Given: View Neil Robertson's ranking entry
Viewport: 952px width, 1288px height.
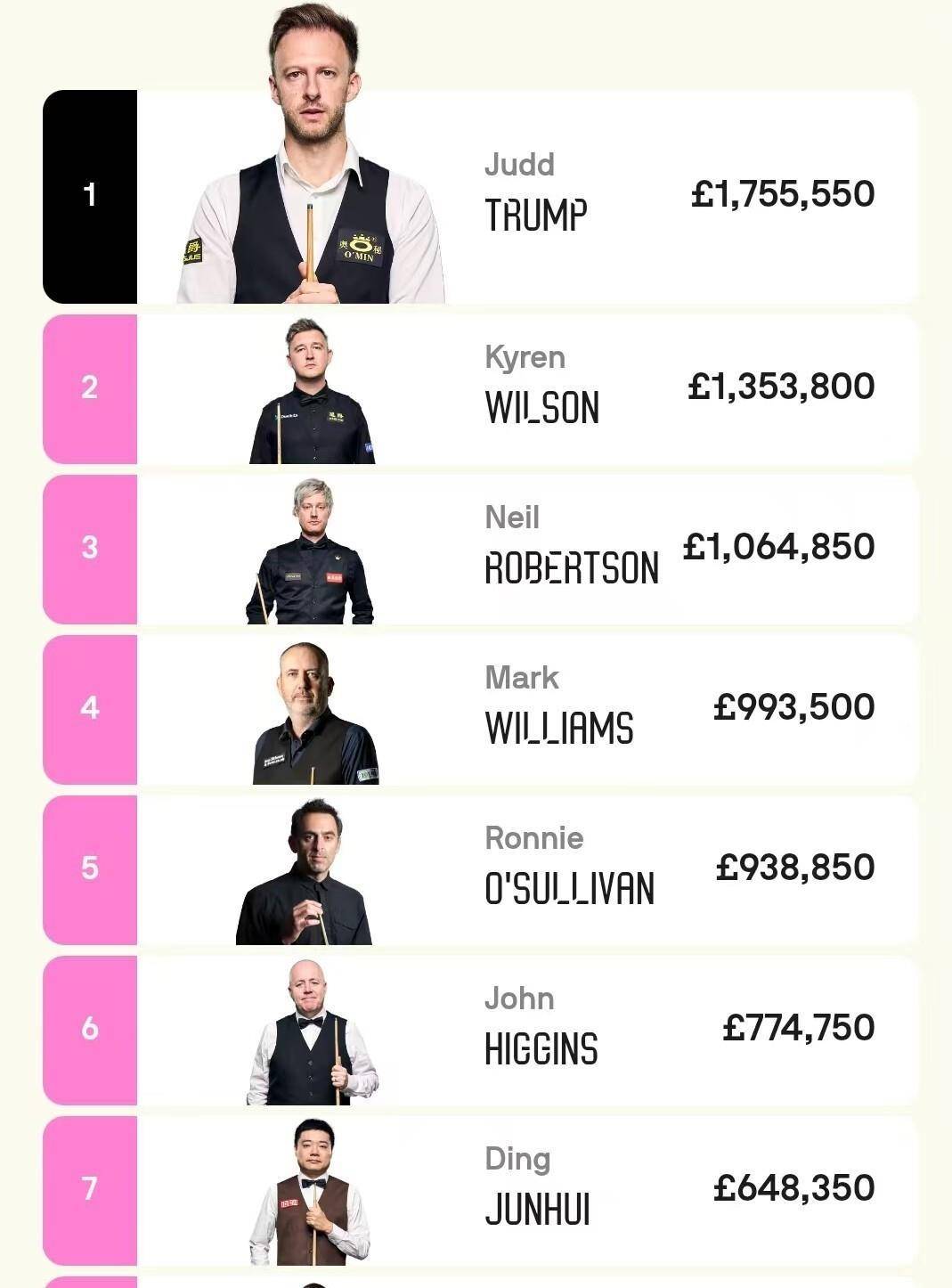Looking at the screenshot, I should tap(570, 549).
